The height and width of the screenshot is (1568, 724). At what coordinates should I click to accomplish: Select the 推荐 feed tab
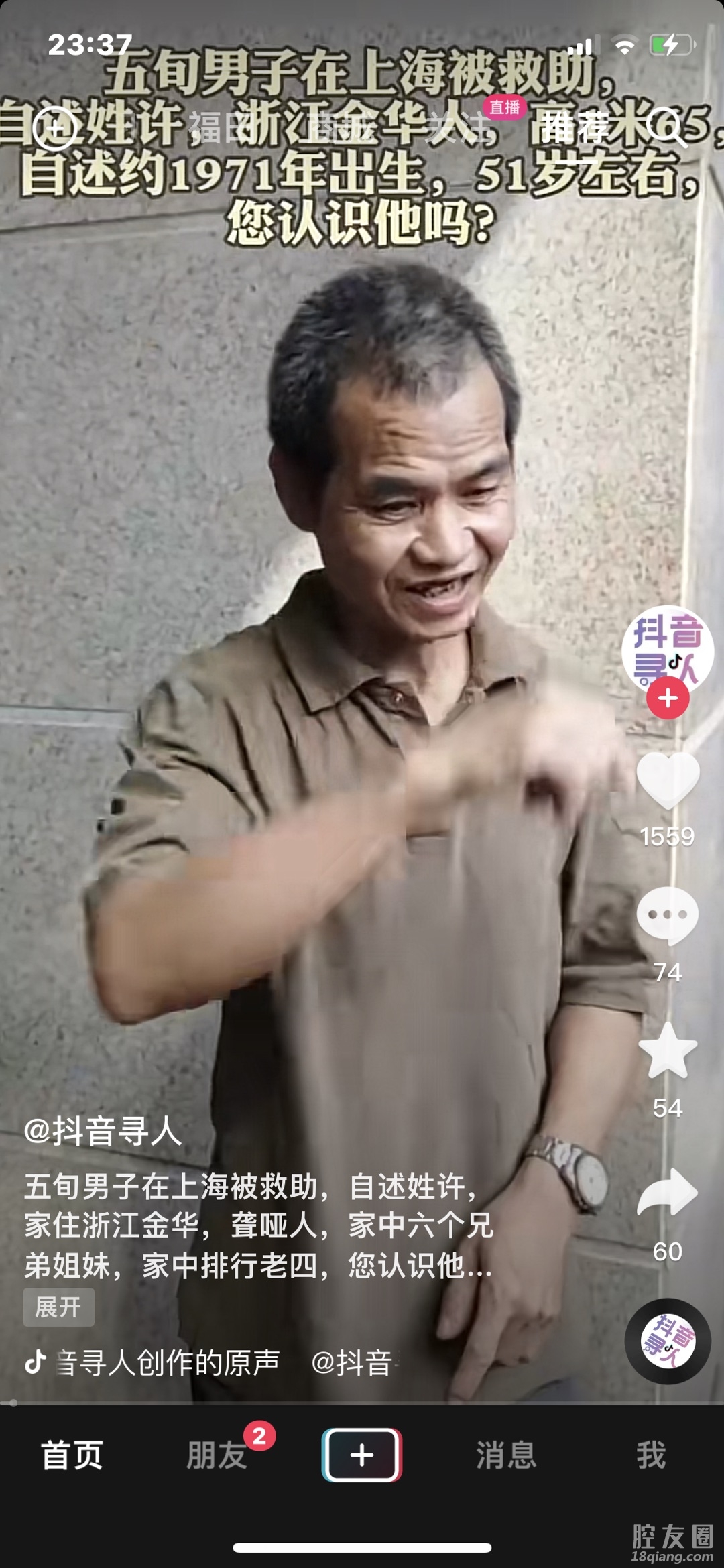(575, 127)
